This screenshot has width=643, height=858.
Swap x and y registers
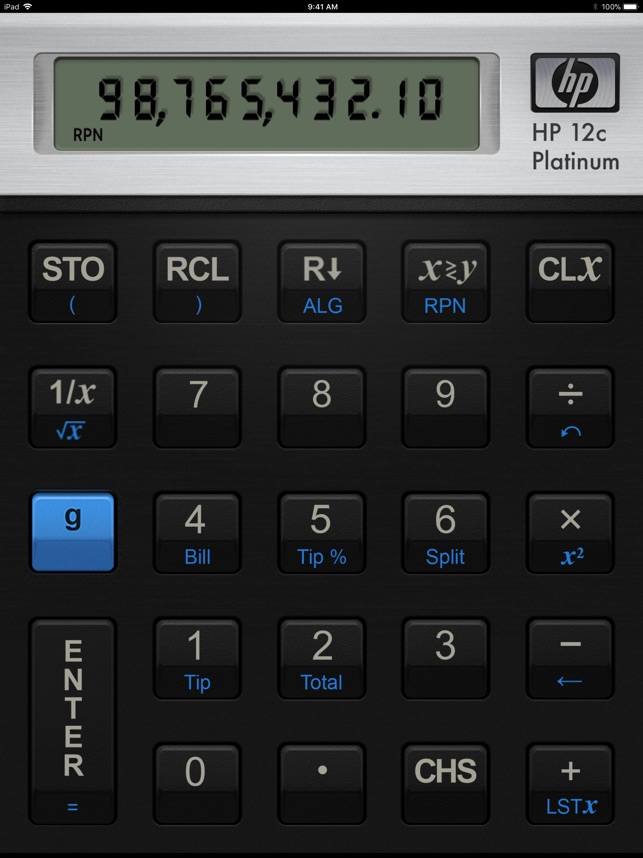pos(445,281)
